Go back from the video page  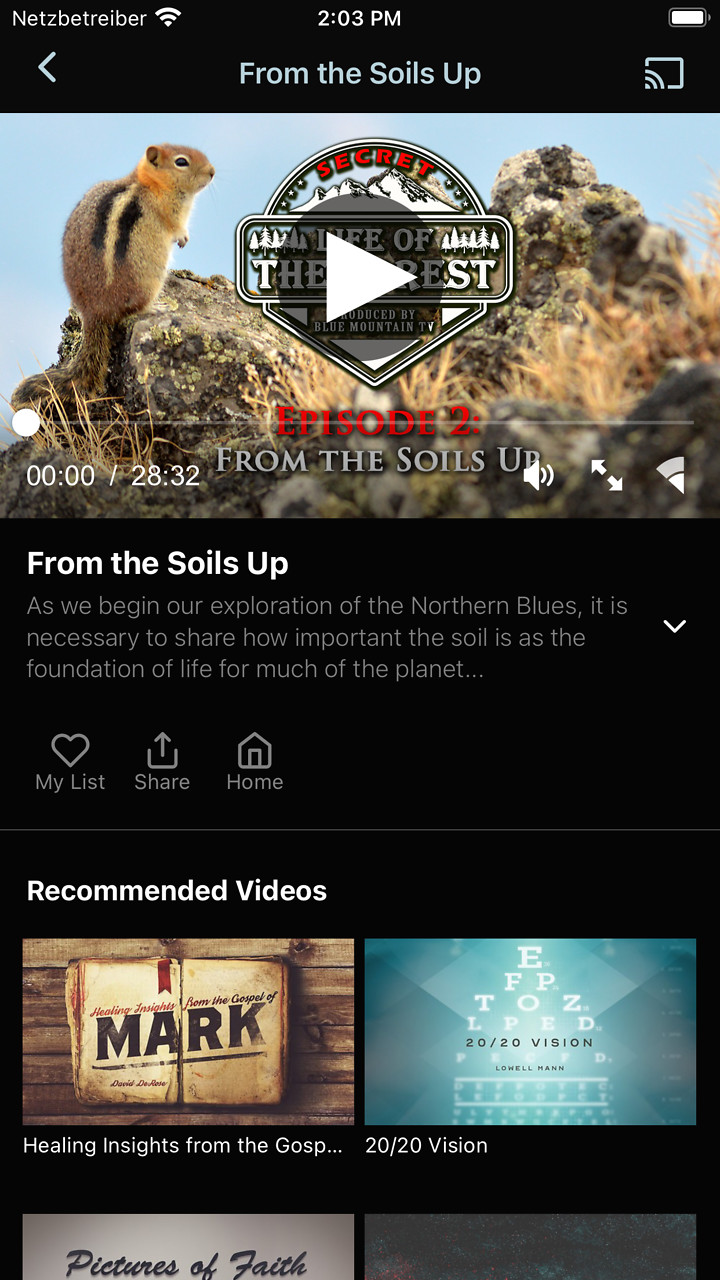pyautogui.click(x=47, y=69)
